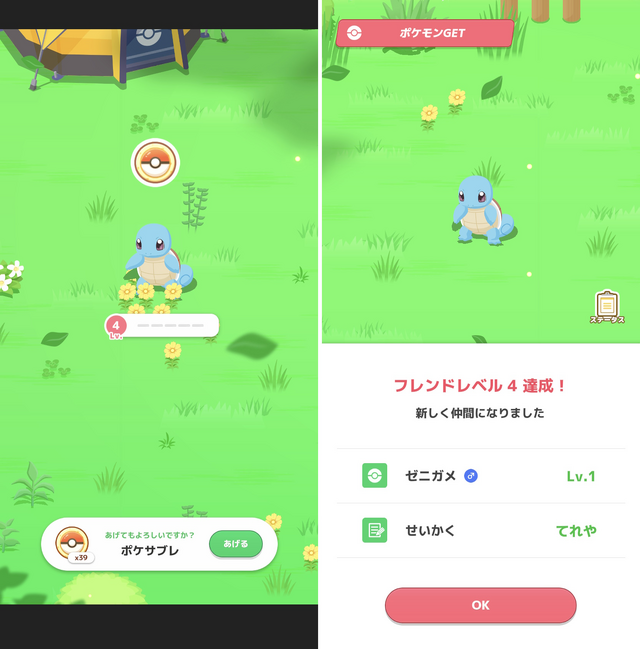Confirm the friend level dialog with OK
The width and height of the screenshot is (640, 649).
pos(480,605)
